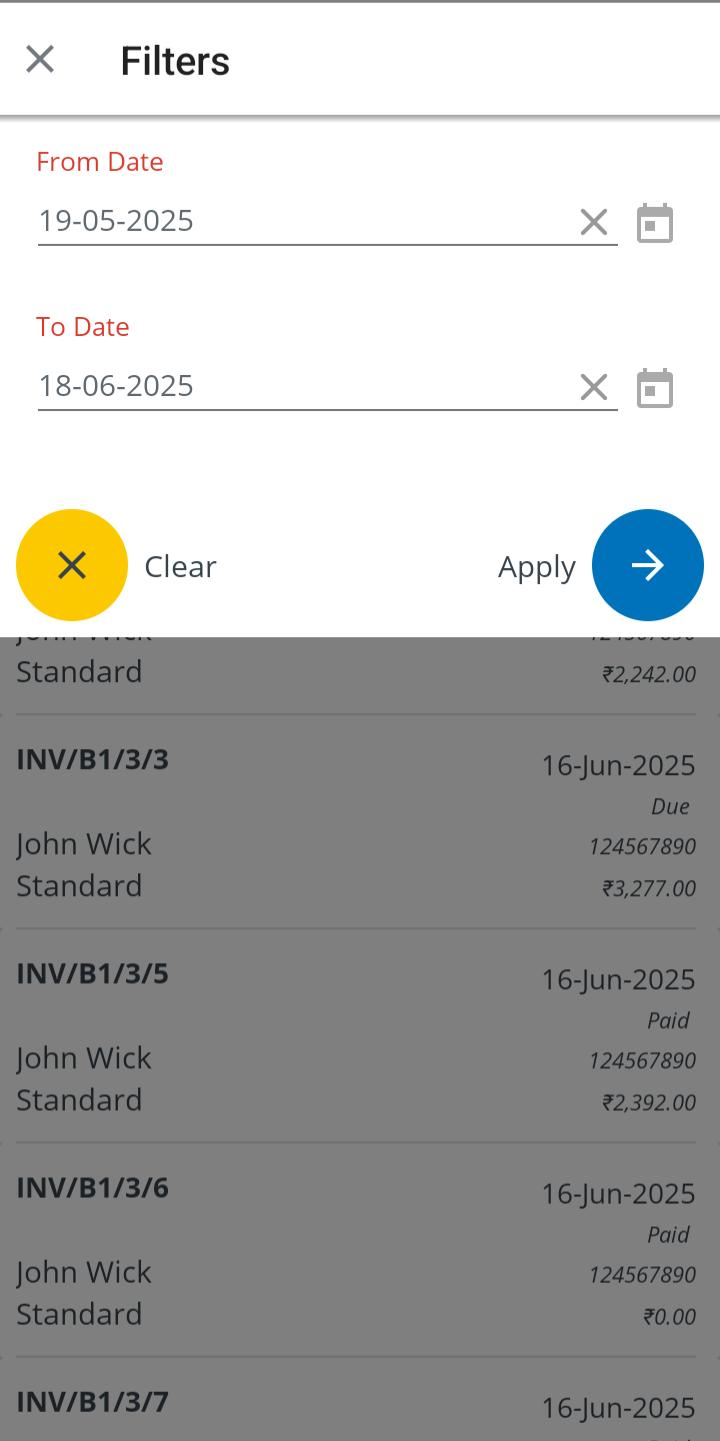The width and height of the screenshot is (720, 1441).
Task: Clear the To Date value
Action: coord(594,387)
